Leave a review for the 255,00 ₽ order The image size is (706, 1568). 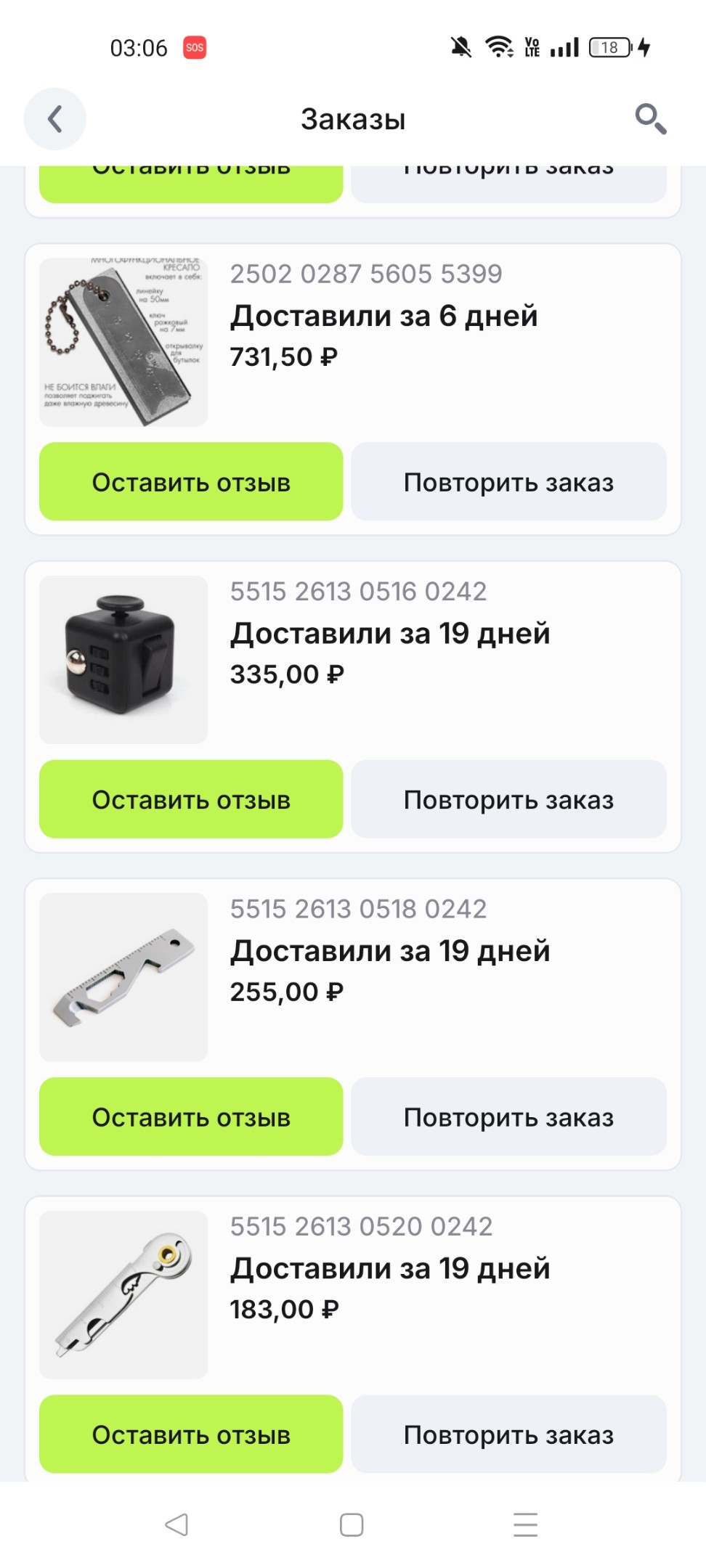(191, 1116)
